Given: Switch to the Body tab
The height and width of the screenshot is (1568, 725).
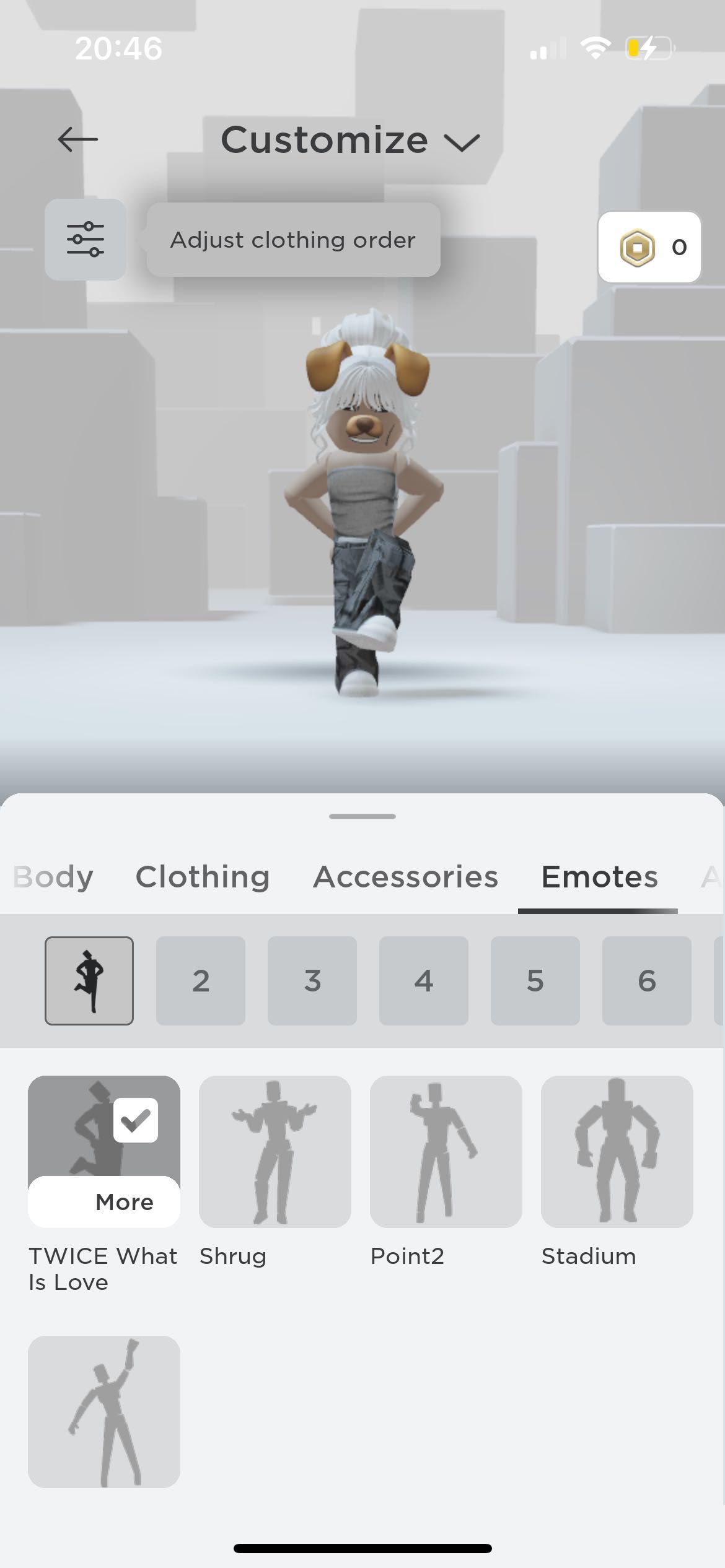Looking at the screenshot, I should coord(53,877).
